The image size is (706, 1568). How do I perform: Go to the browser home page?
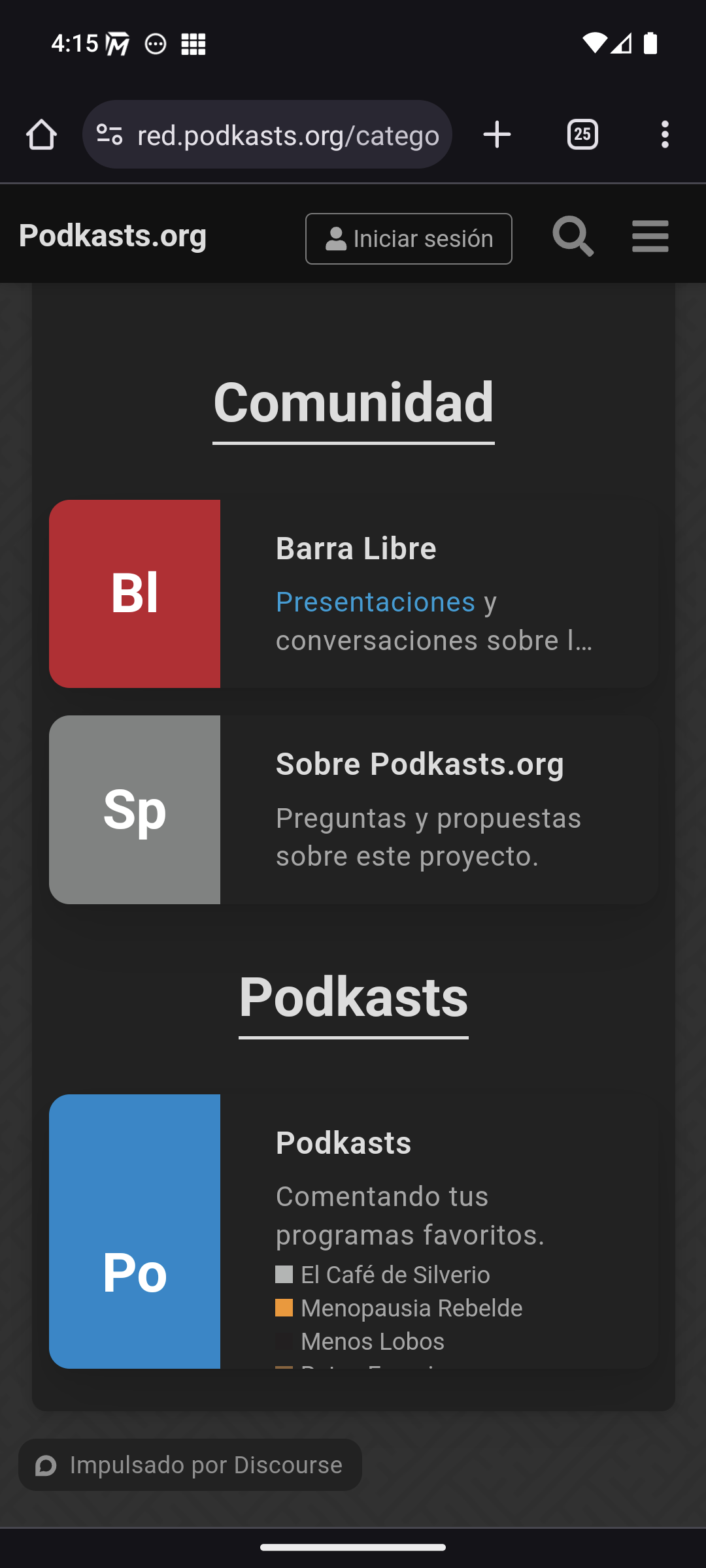(x=41, y=135)
